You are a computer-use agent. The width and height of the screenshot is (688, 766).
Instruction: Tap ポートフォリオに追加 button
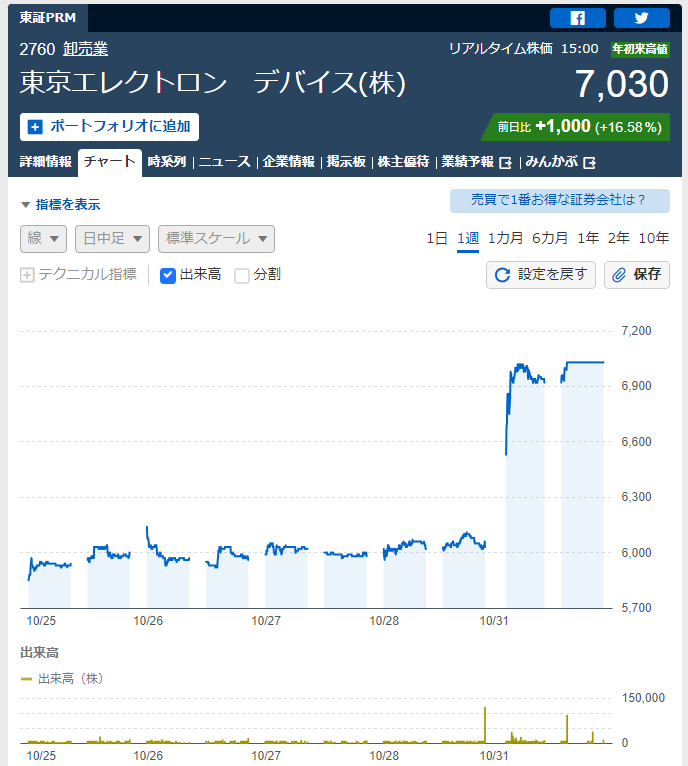pyautogui.click(x=110, y=127)
